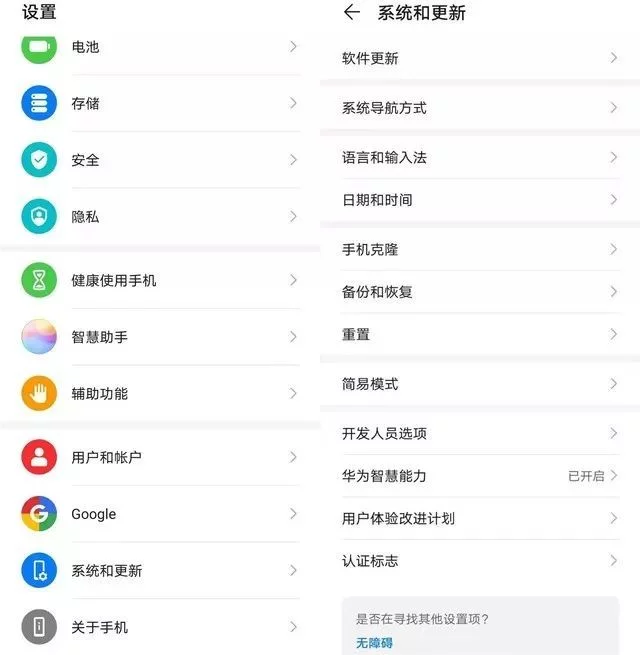The image size is (640, 655).
Task: Go back from 系统和更新 page
Action: point(351,13)
